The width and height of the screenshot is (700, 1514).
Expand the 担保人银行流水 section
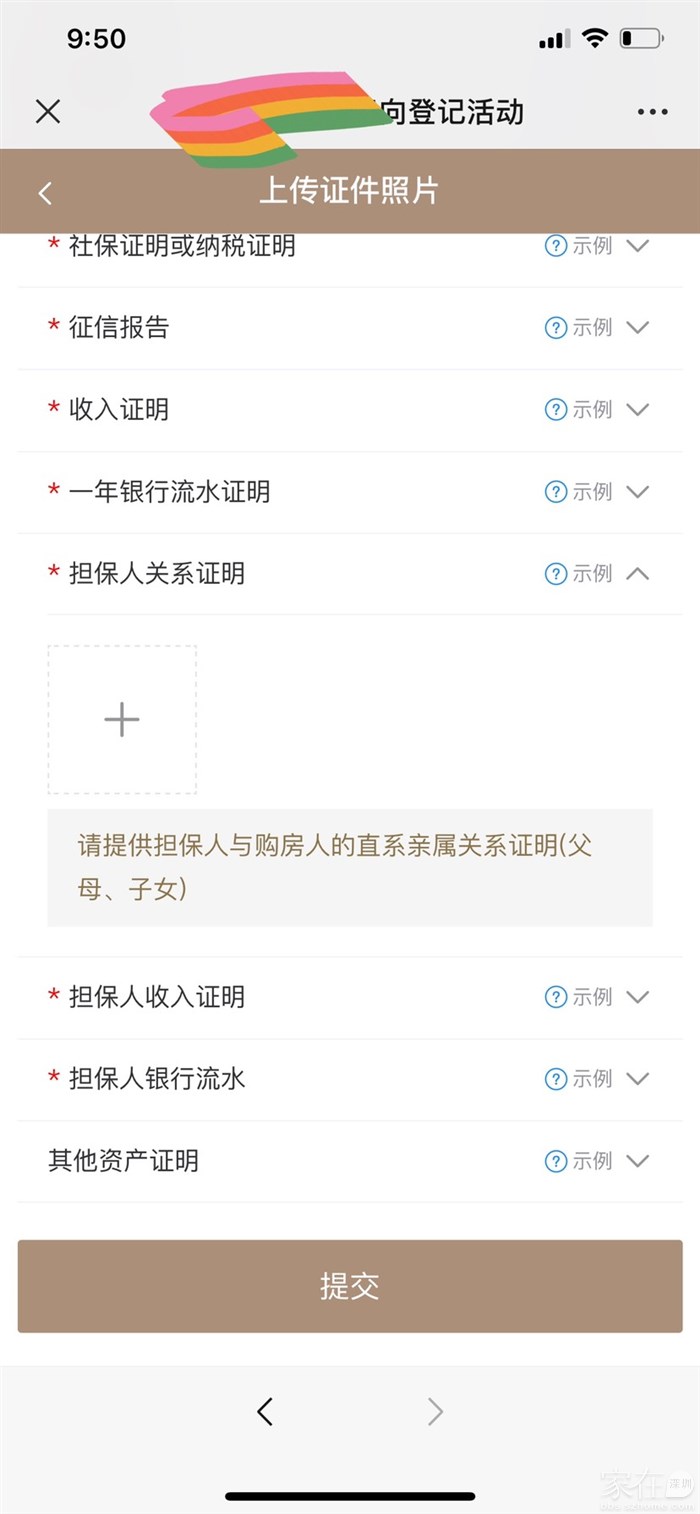(x=637, y=1079)
